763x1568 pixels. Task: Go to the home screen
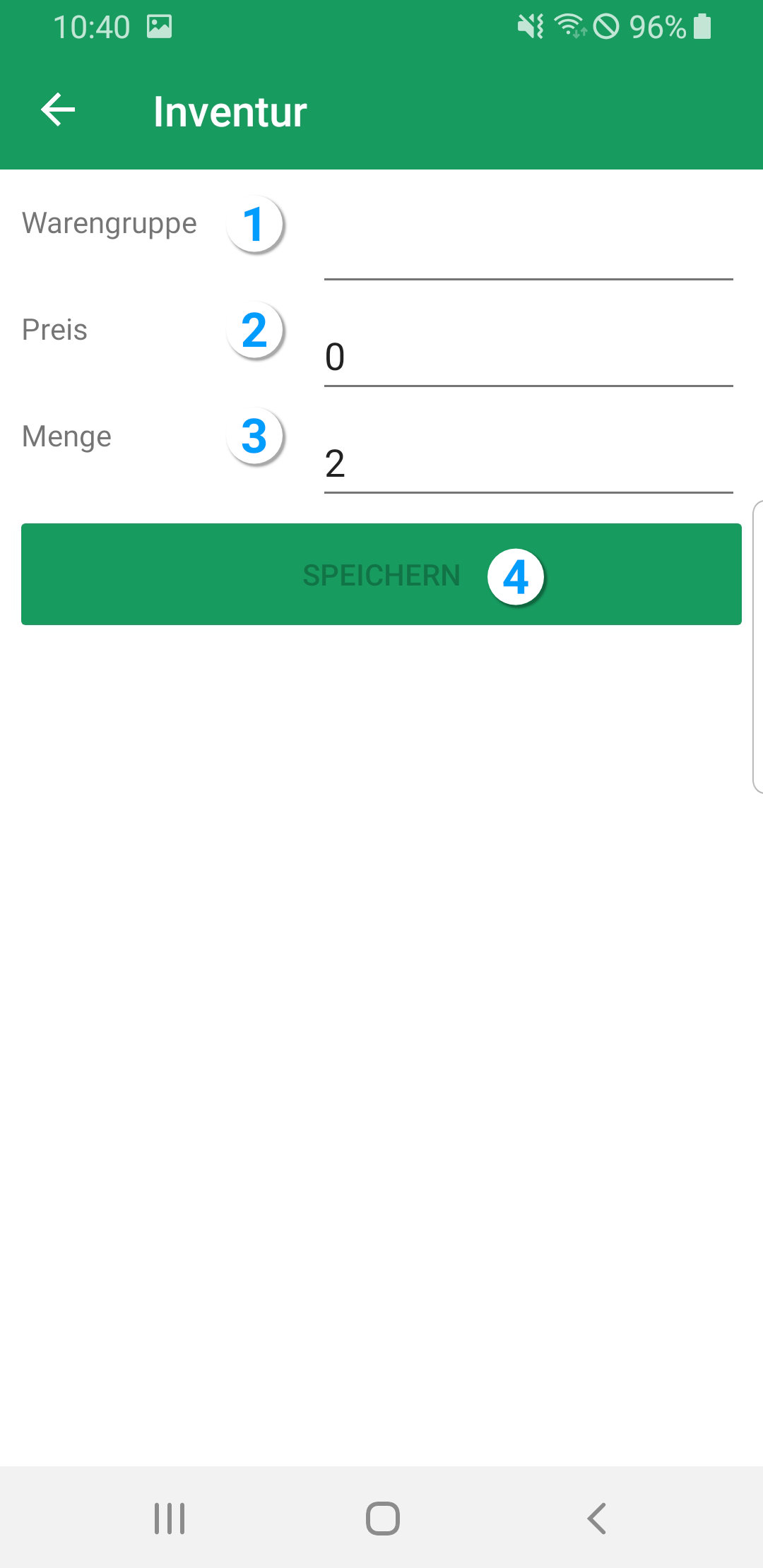382,1518
